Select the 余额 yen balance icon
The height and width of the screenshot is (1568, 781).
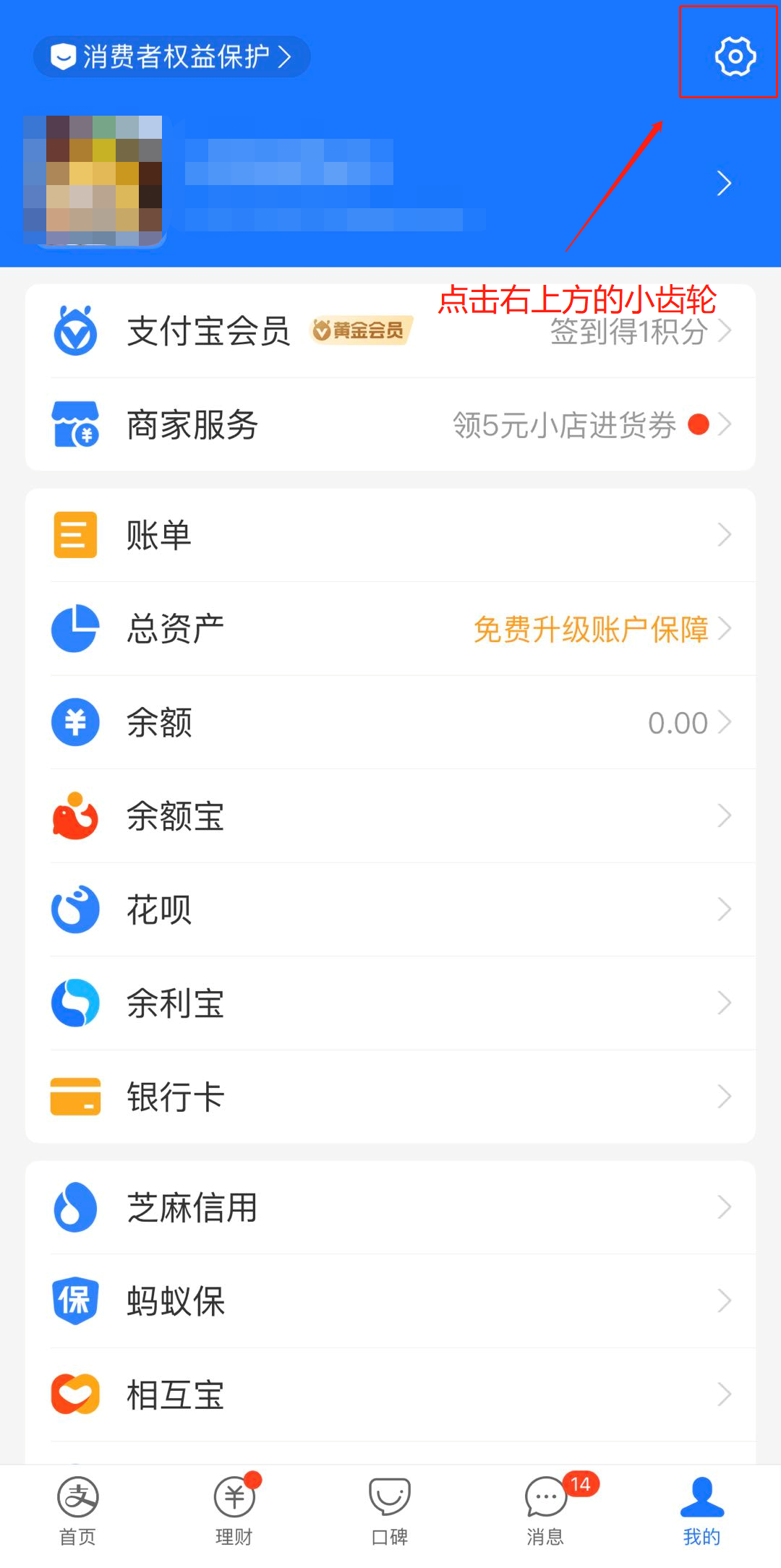(74, 722)
